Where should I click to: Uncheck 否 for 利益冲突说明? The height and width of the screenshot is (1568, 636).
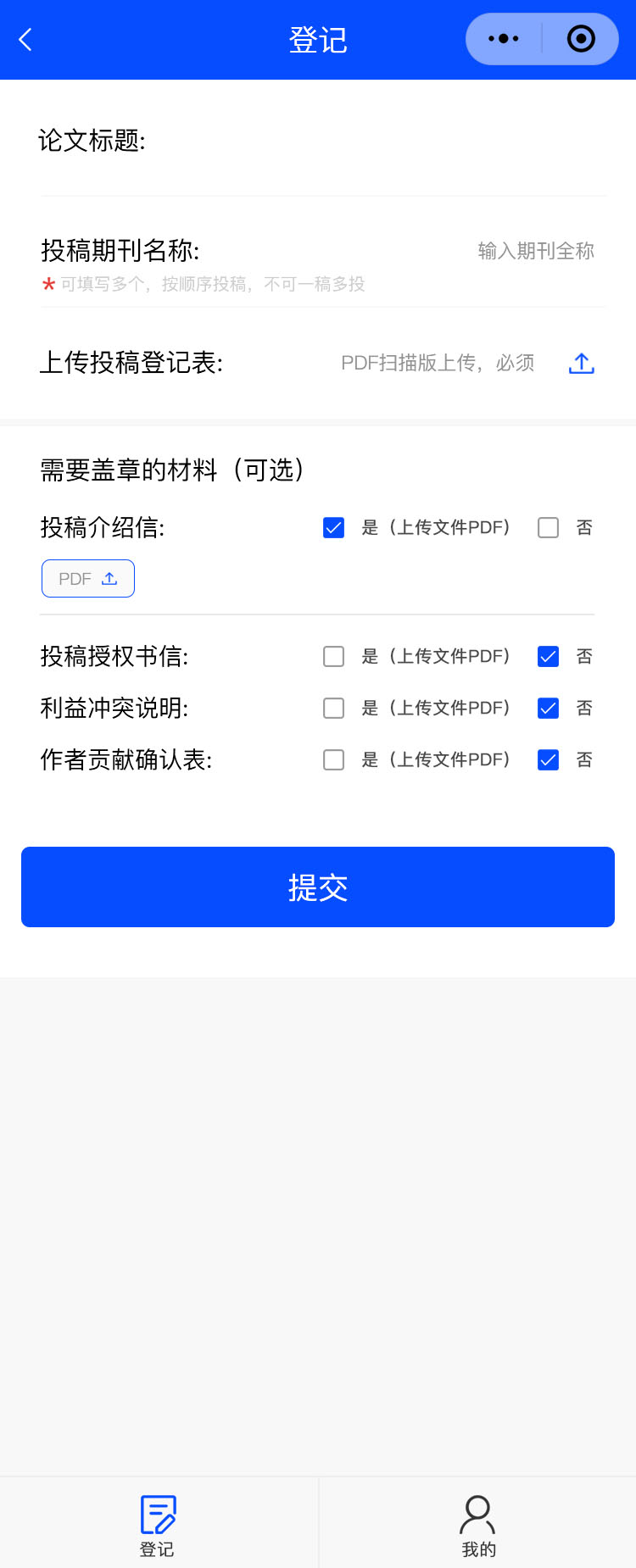(x=549, y=709)
